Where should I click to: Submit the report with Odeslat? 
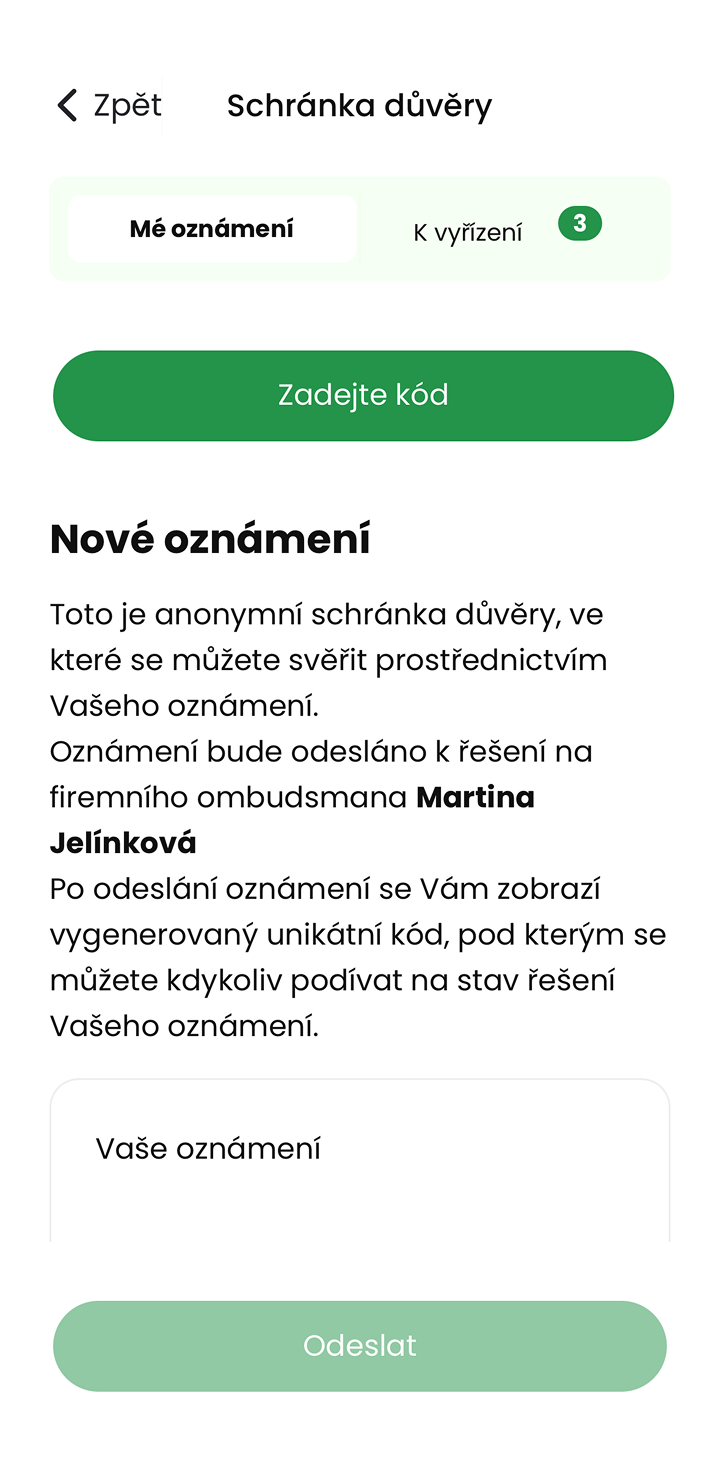[360, 1345]
